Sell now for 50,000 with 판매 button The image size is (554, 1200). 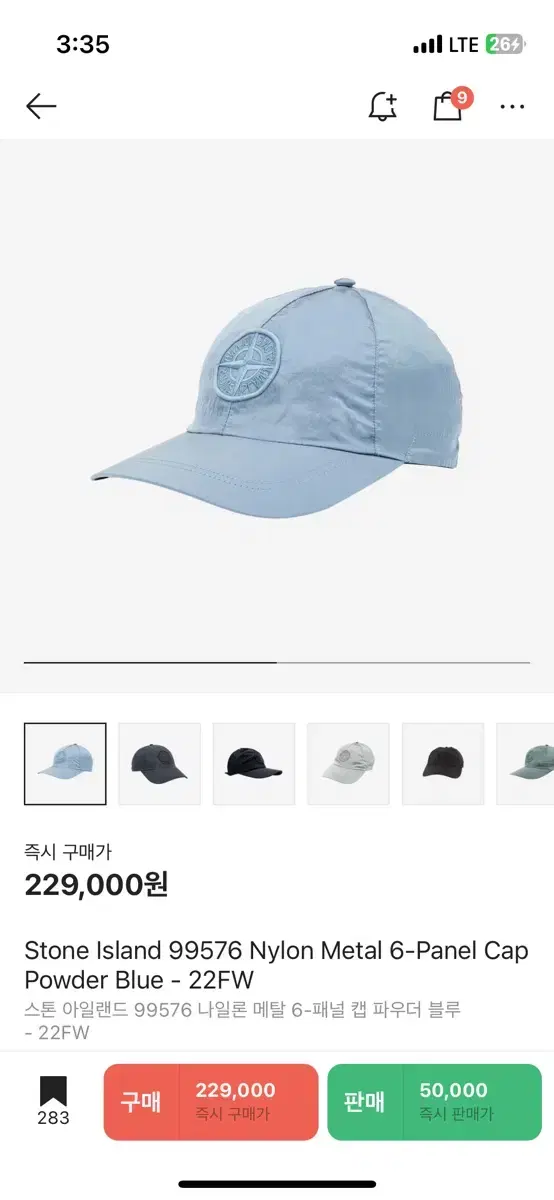tap(435, 1102)
